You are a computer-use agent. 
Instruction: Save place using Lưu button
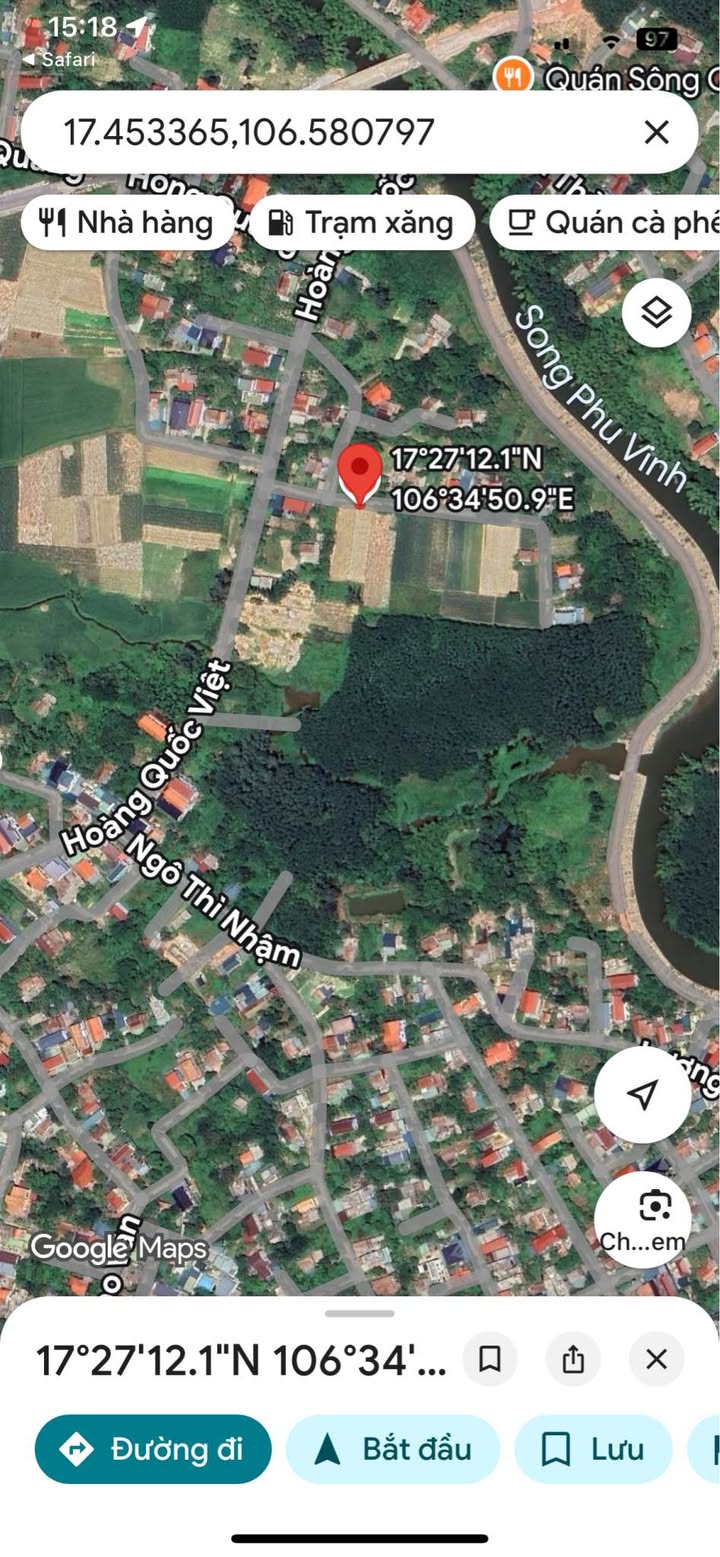tap(594, 1449)
